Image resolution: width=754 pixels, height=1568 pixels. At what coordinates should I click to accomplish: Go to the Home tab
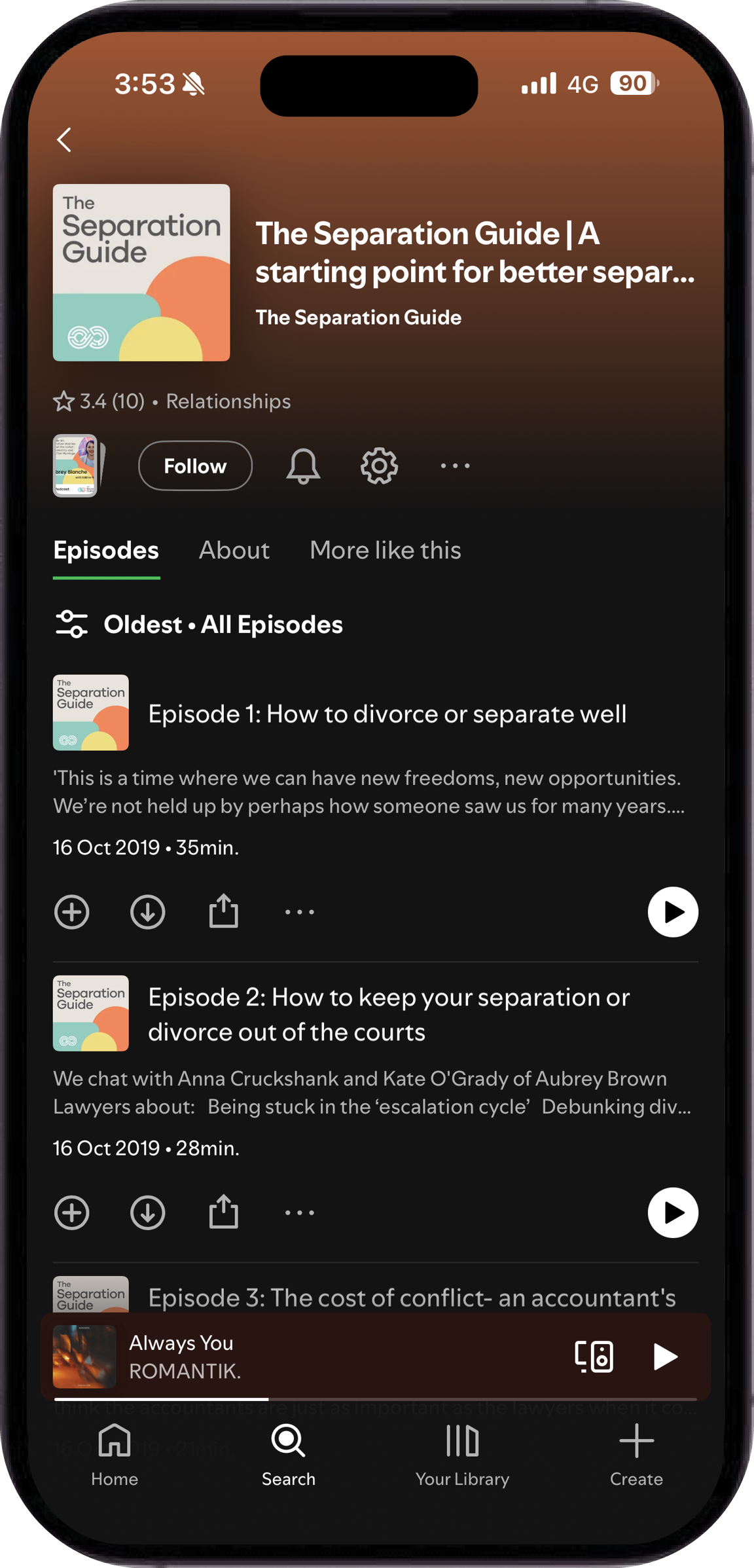coord(115,1455)
